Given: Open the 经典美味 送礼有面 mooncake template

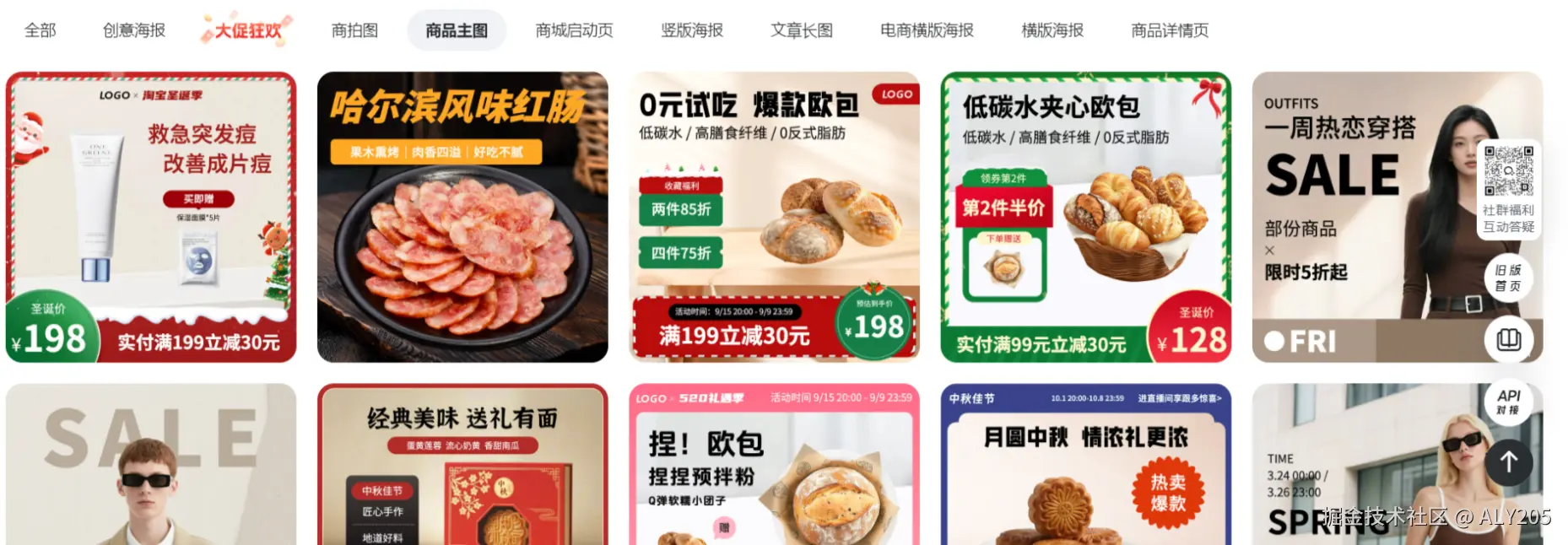Looking at the screenshot, I should (462, 464).
